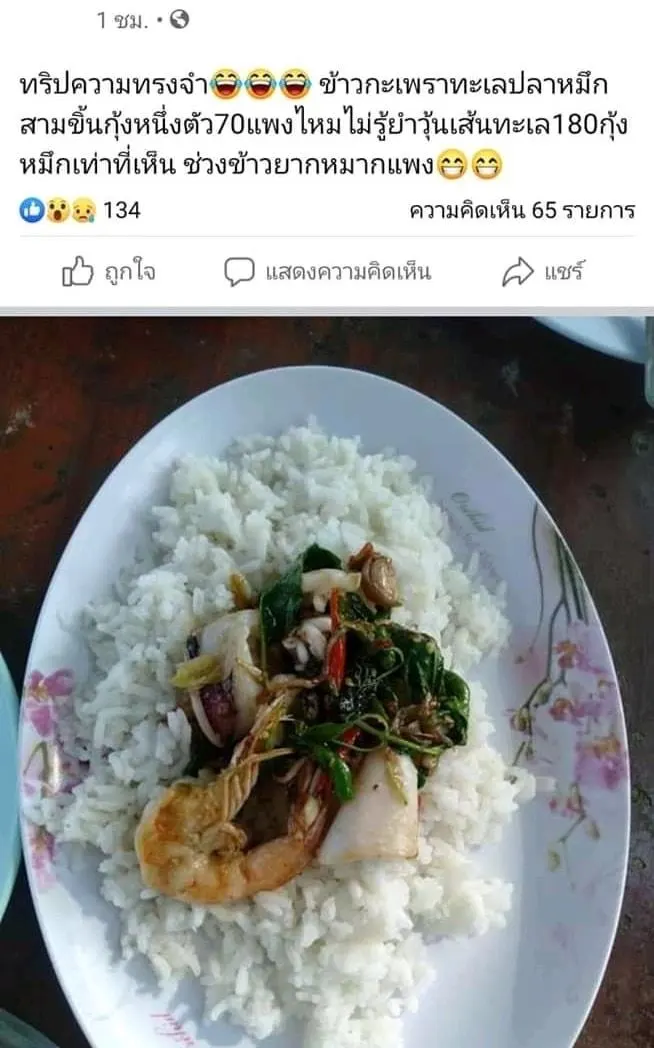
Task: Open the 65 comments (ความคิดเห็น 65 รายการ)
Action: coord(522,210)
